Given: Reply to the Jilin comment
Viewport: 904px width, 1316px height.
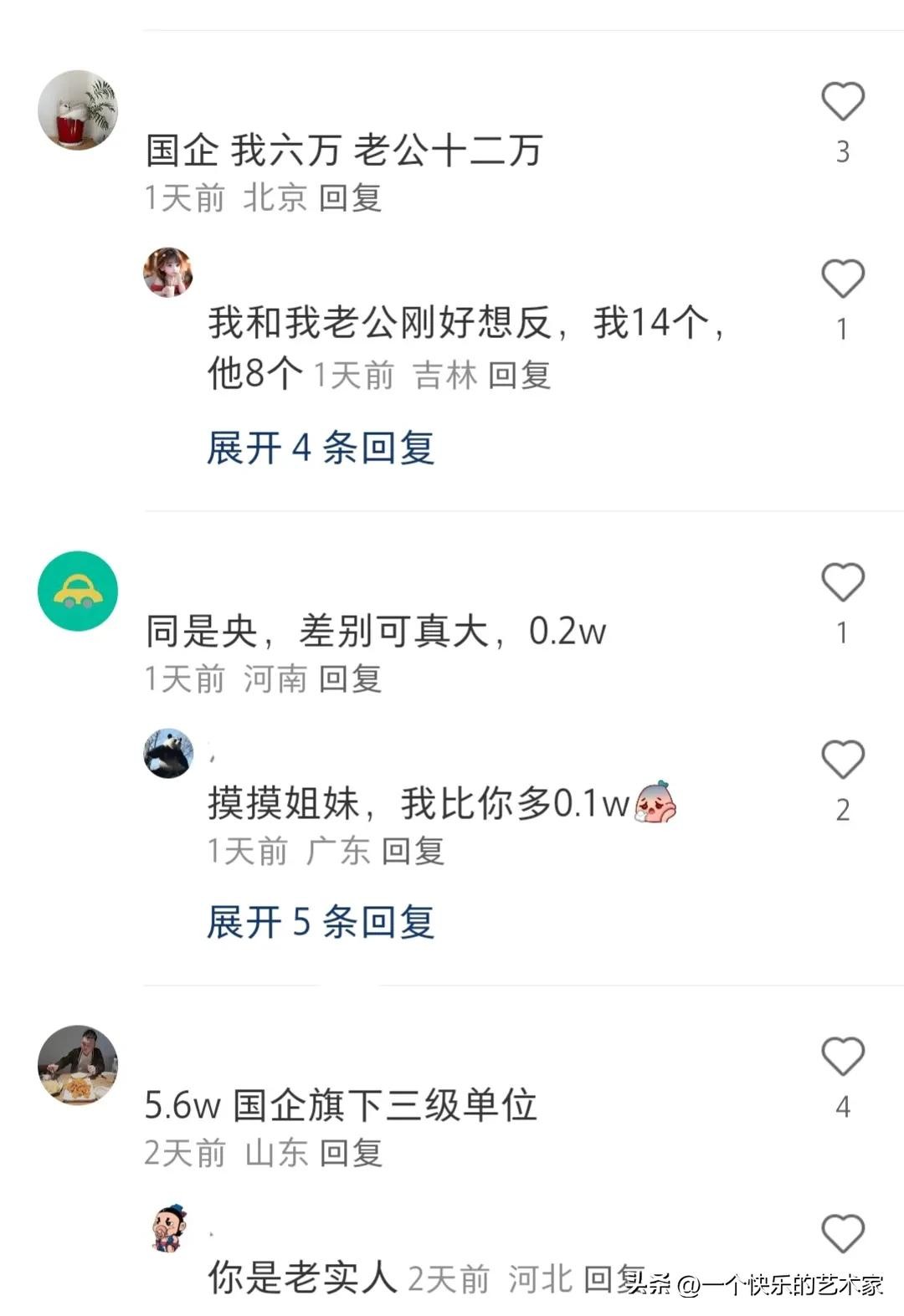Looking at the screenshot, I should click(519, 376).
